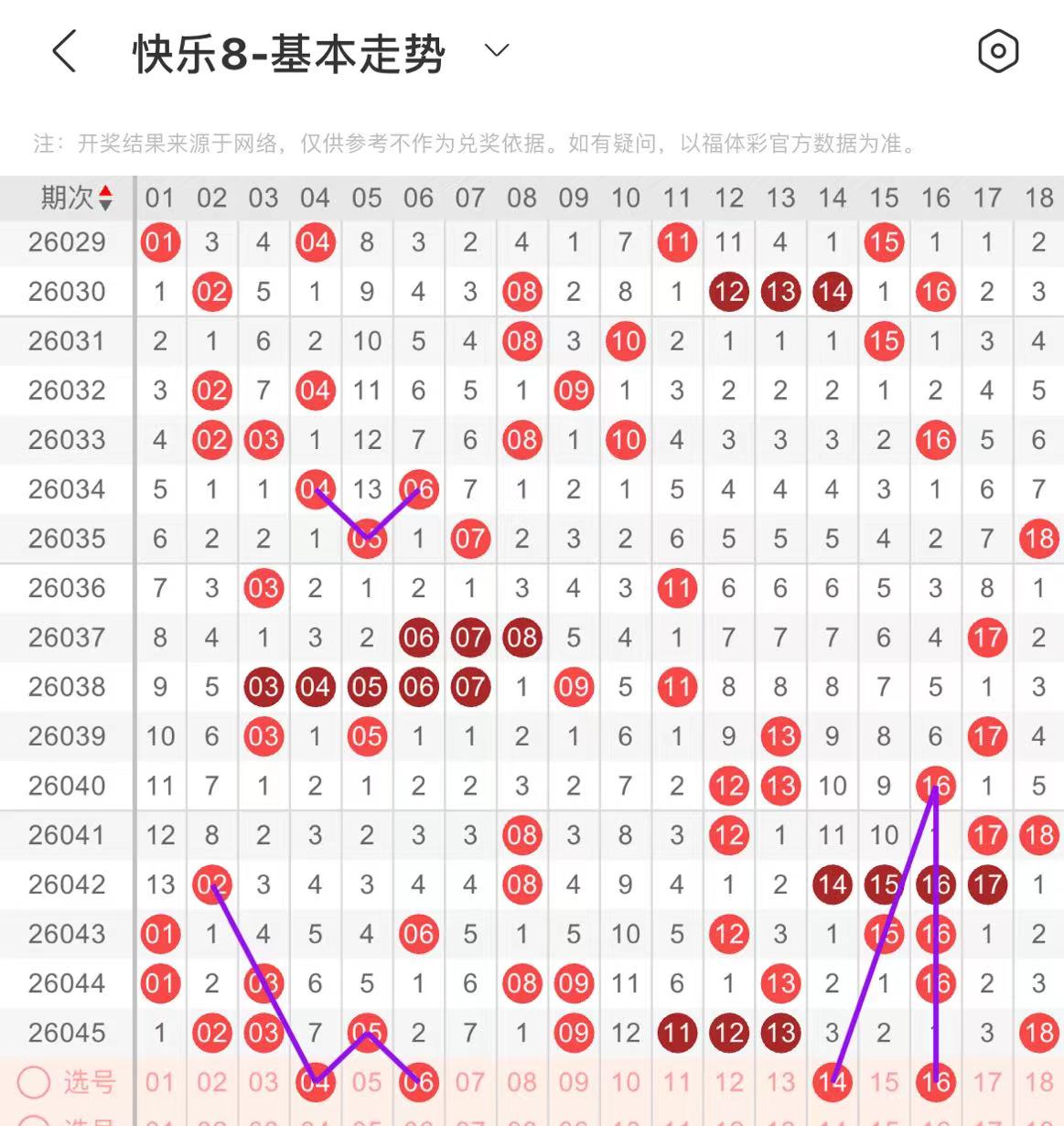Choose number 18 in the 选号 row
This screenshot has height=1126, width=1064.
point(1038,1082)
